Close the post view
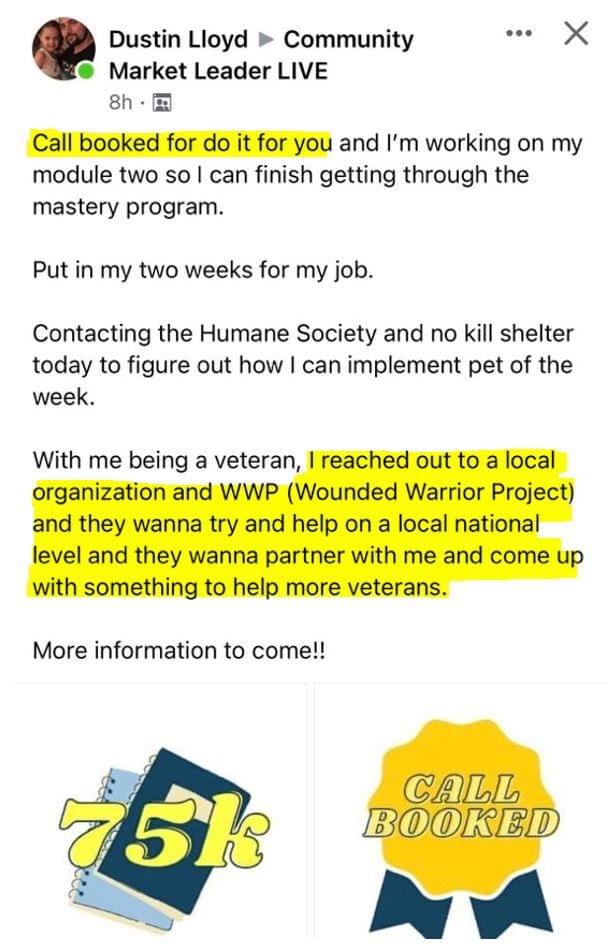This screenshot has height=949, width=609. [x=575, y=33]
